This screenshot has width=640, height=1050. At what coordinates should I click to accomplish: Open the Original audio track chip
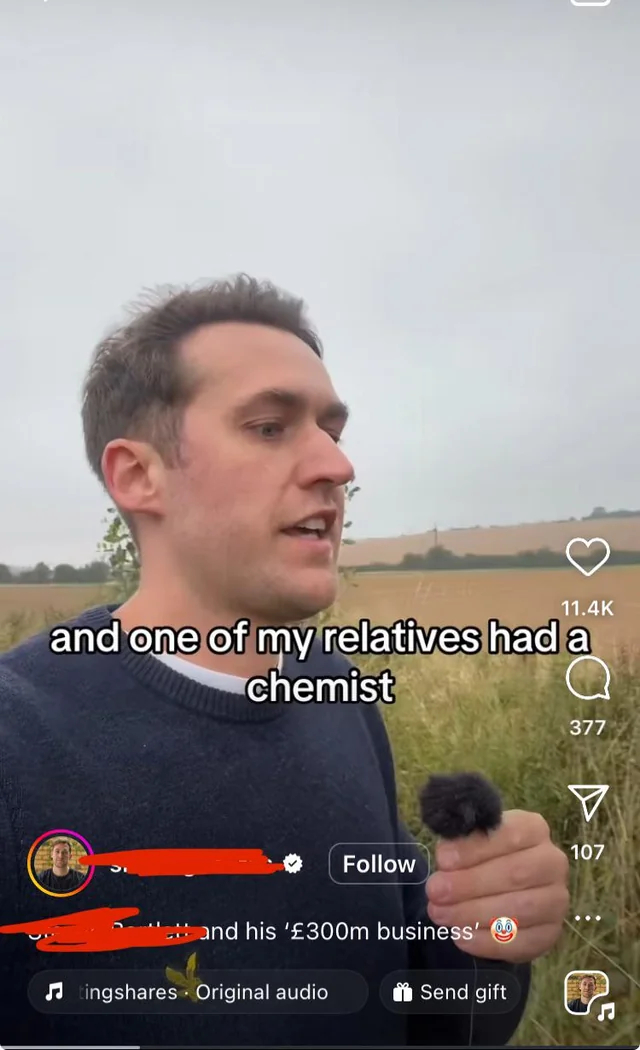197,992
